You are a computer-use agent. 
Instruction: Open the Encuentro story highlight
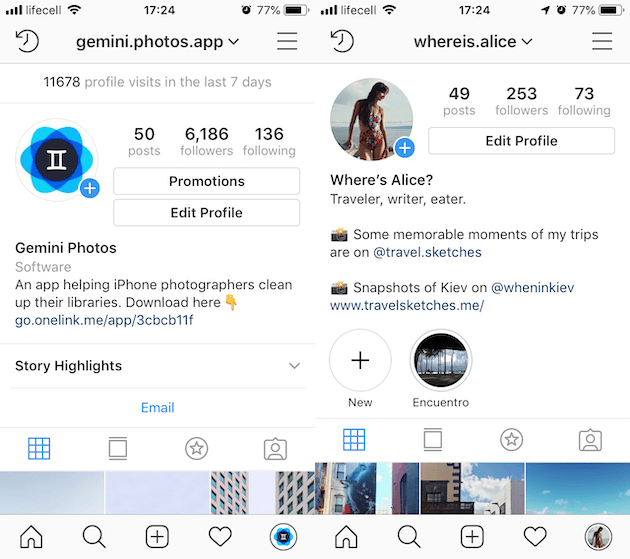point(441,361)
